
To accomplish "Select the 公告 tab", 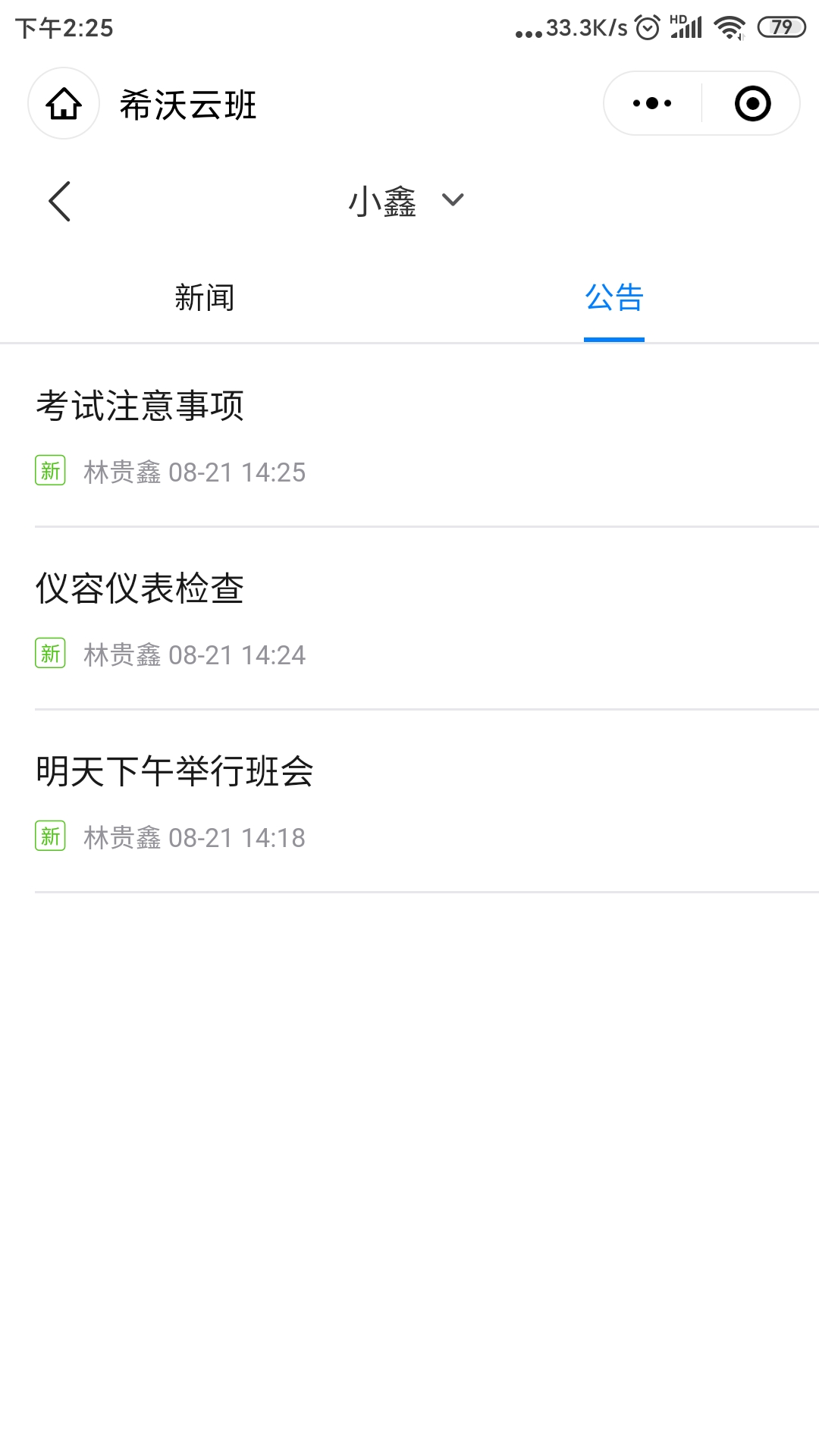I will 614,298.
